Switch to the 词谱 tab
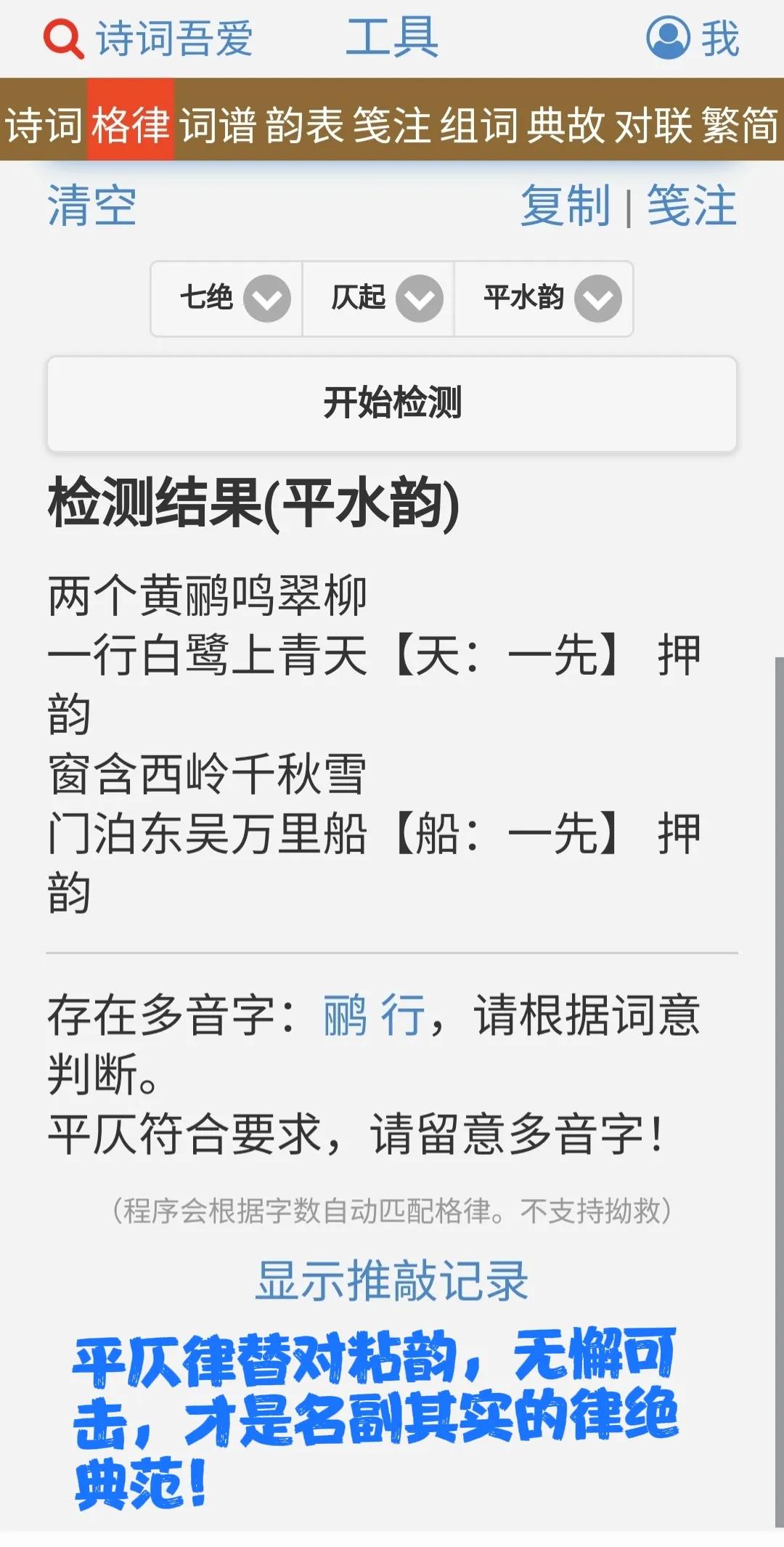 (x=218, y=124)
